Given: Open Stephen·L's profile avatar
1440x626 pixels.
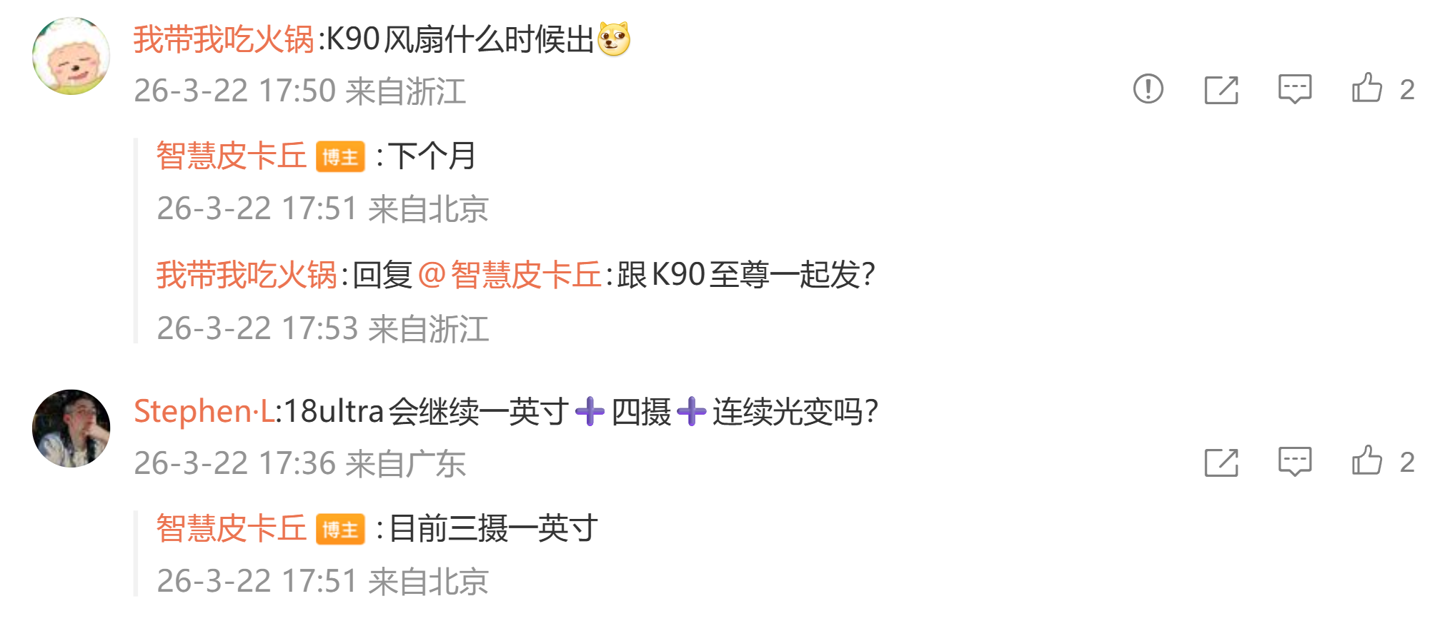Looking at the screenshot, I should [71, 428].
